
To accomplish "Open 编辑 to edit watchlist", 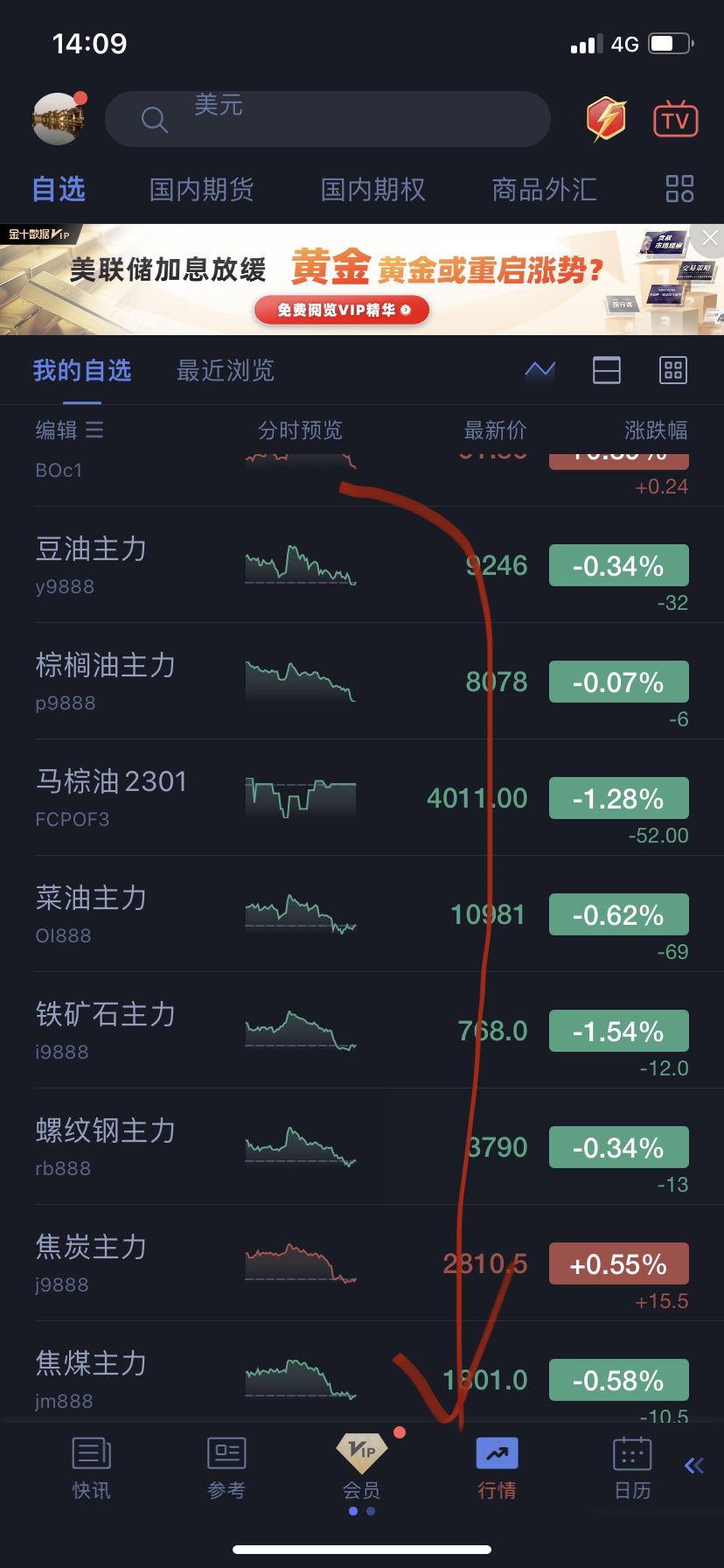I will pyautogui.click(x=69, y=430).
